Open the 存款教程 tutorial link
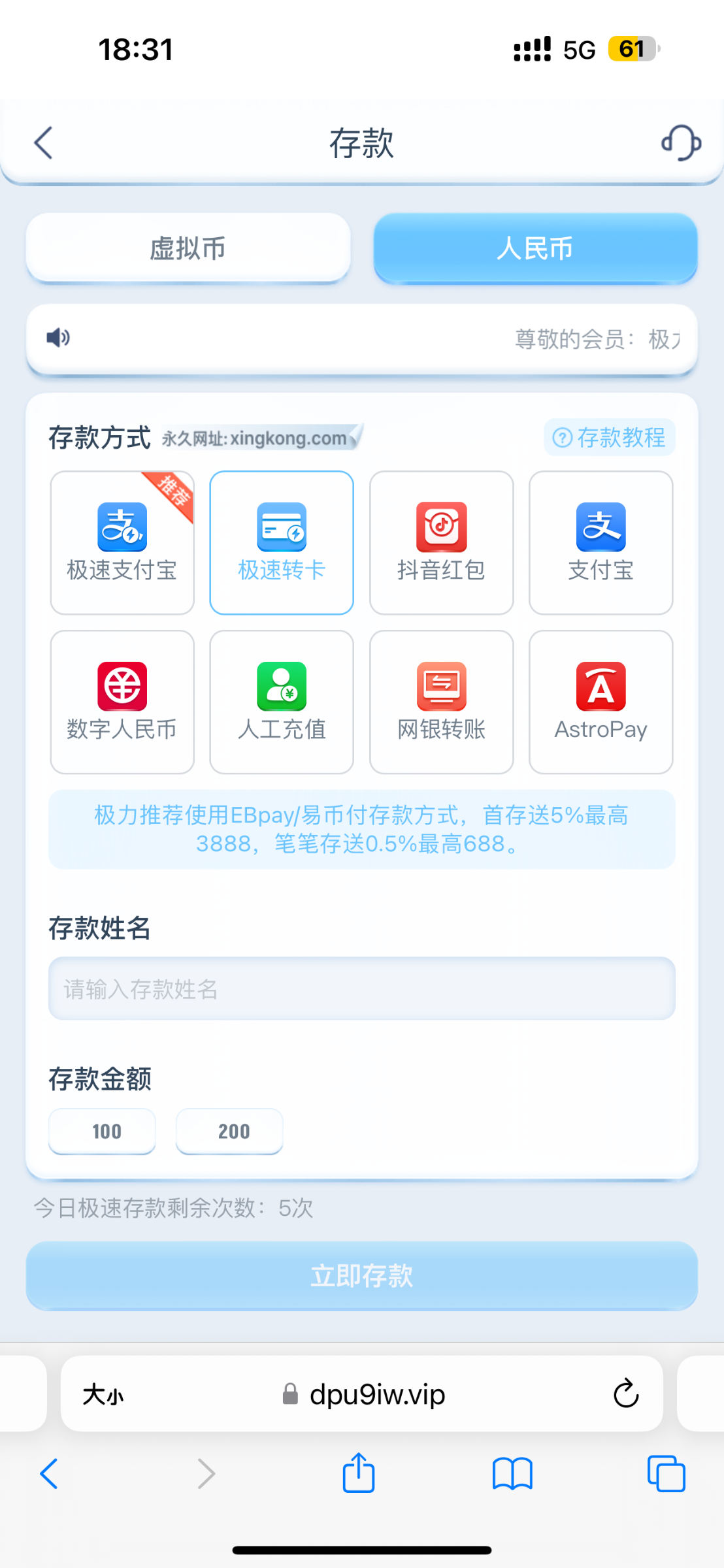 coord(609,437)
